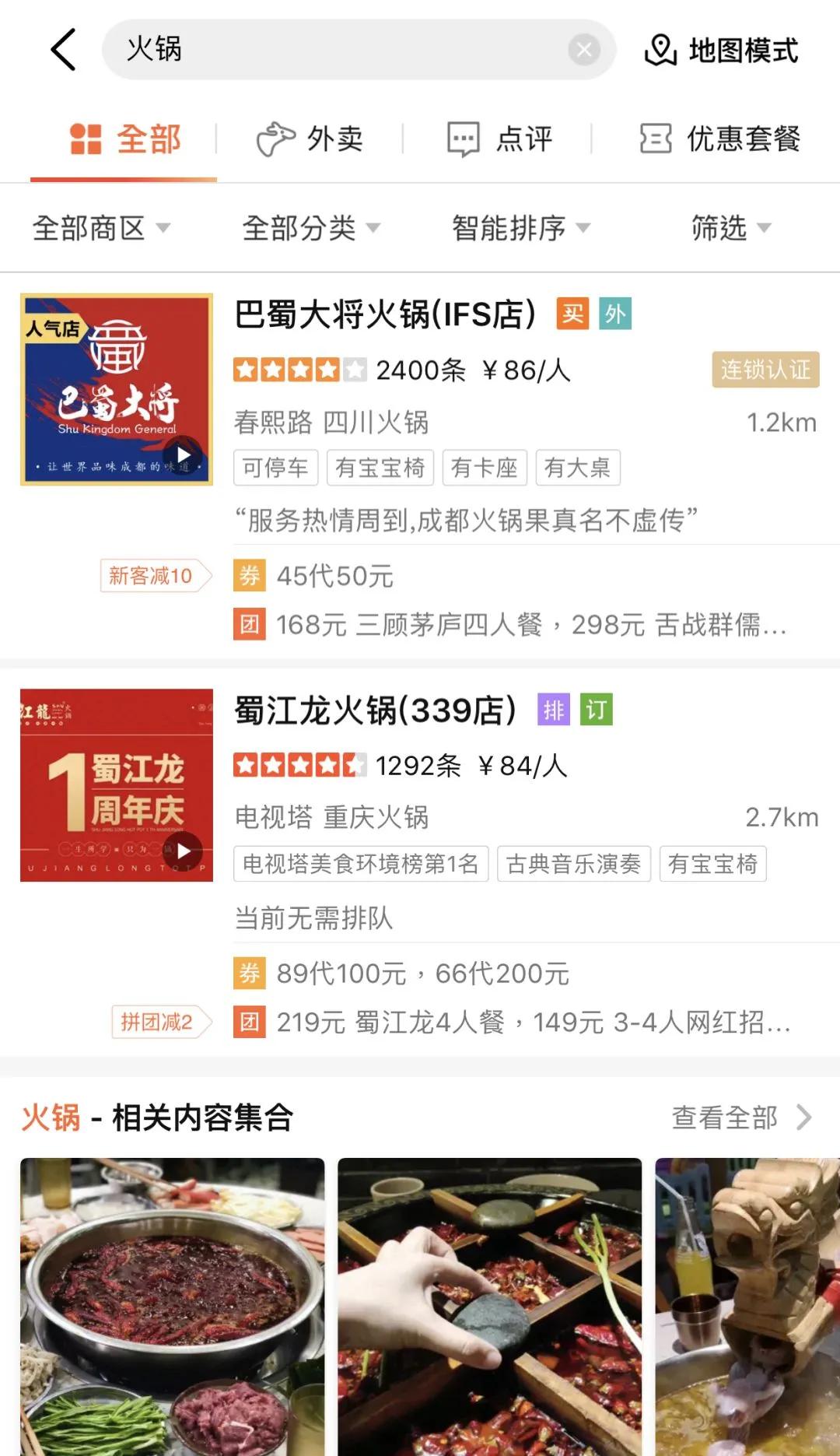Open 地图模式 map view
Image resolution: width=840 pixels, height=1456 pixels.
[x=719, y=51]
